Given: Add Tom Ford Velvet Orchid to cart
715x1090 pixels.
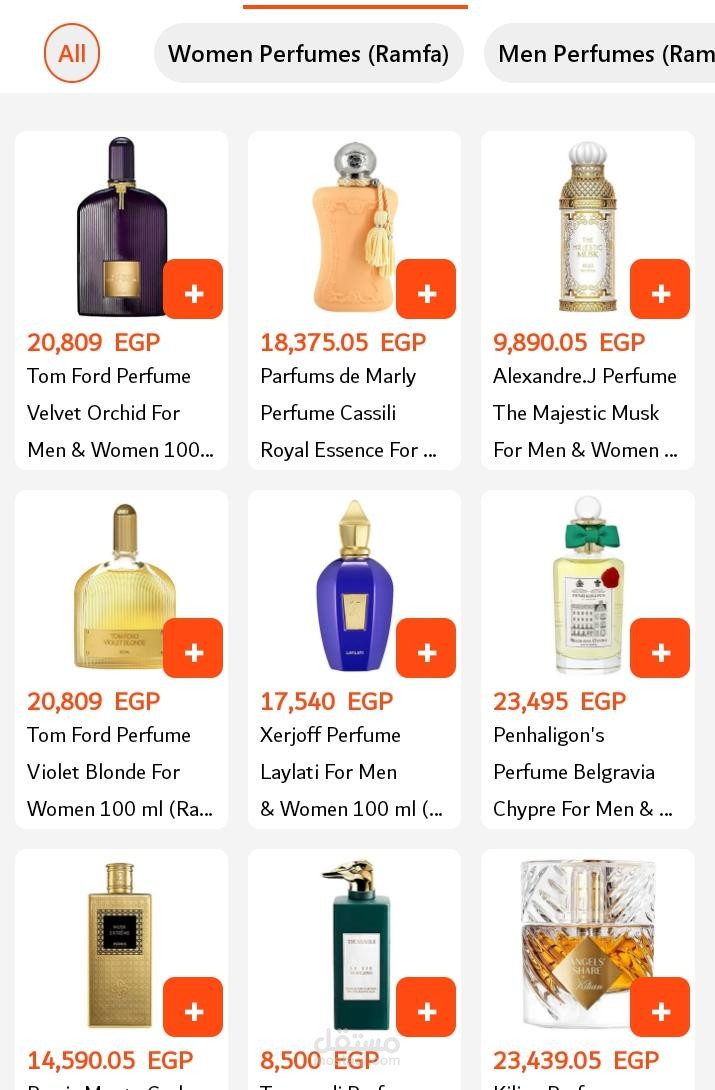Looking at the screenshot, I should point(193,290).
